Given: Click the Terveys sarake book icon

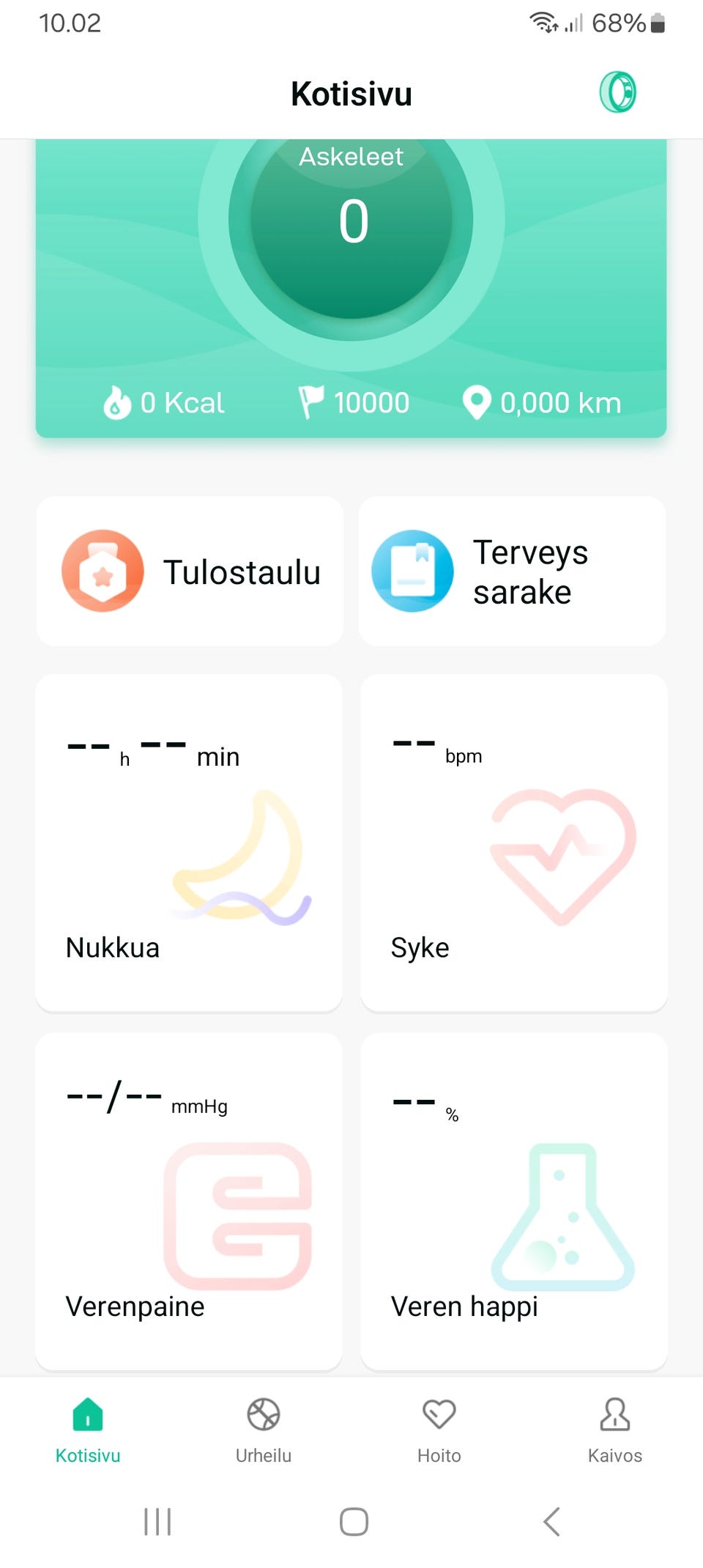Looking at the screenshot, I should pyautogui.click(x=412, y=571).
